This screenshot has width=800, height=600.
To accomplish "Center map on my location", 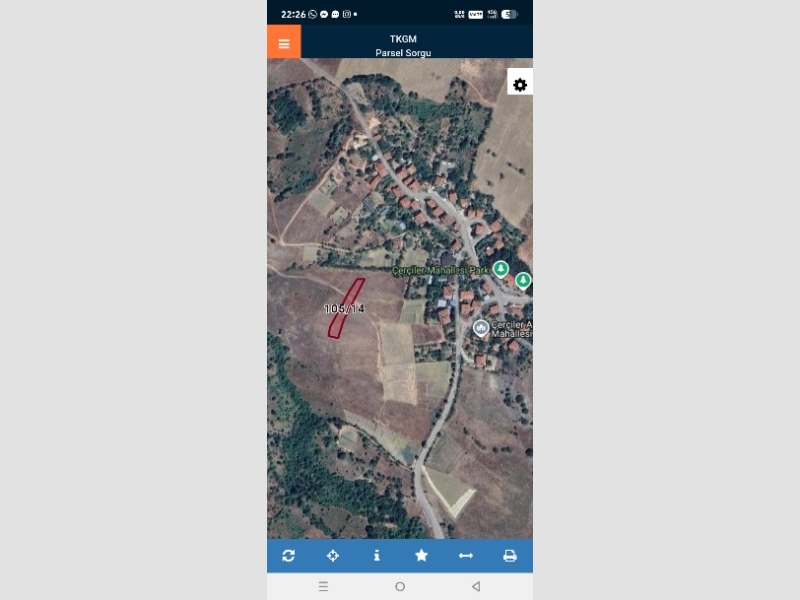I will [333, 556].
